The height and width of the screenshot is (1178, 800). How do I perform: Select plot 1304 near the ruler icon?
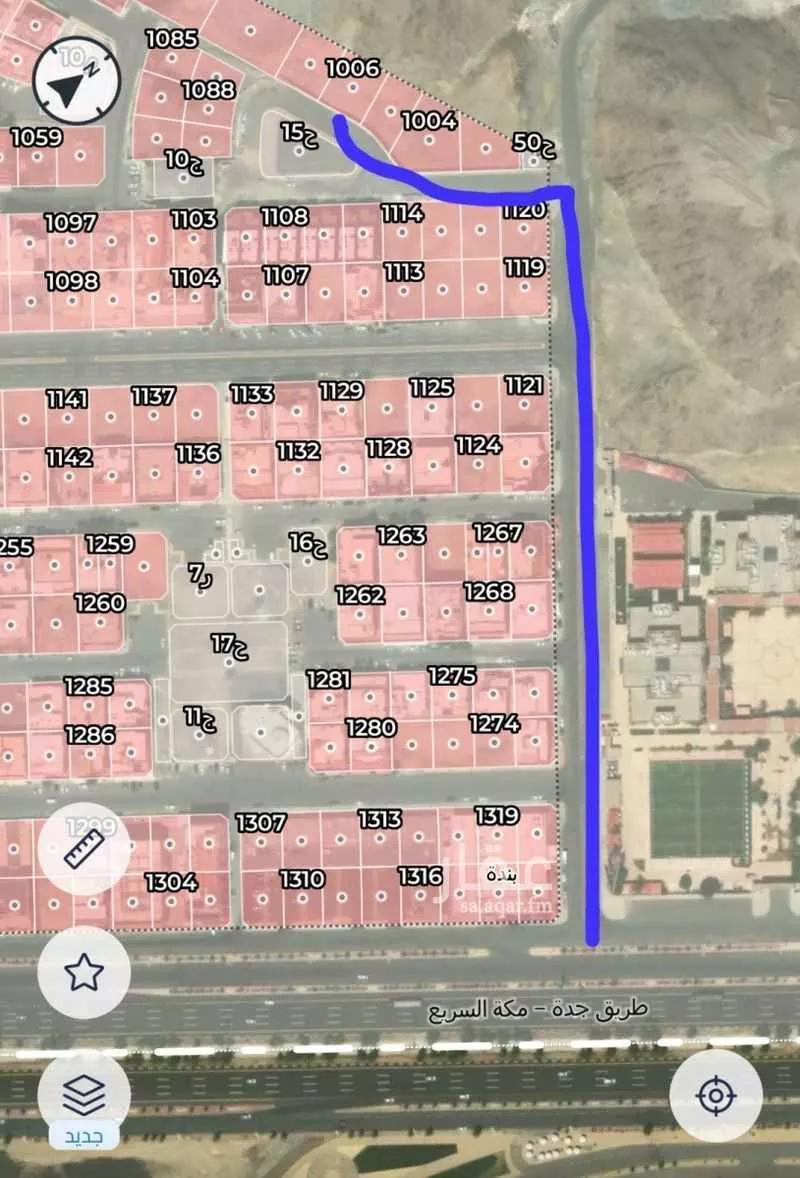[x=168, y=883]
